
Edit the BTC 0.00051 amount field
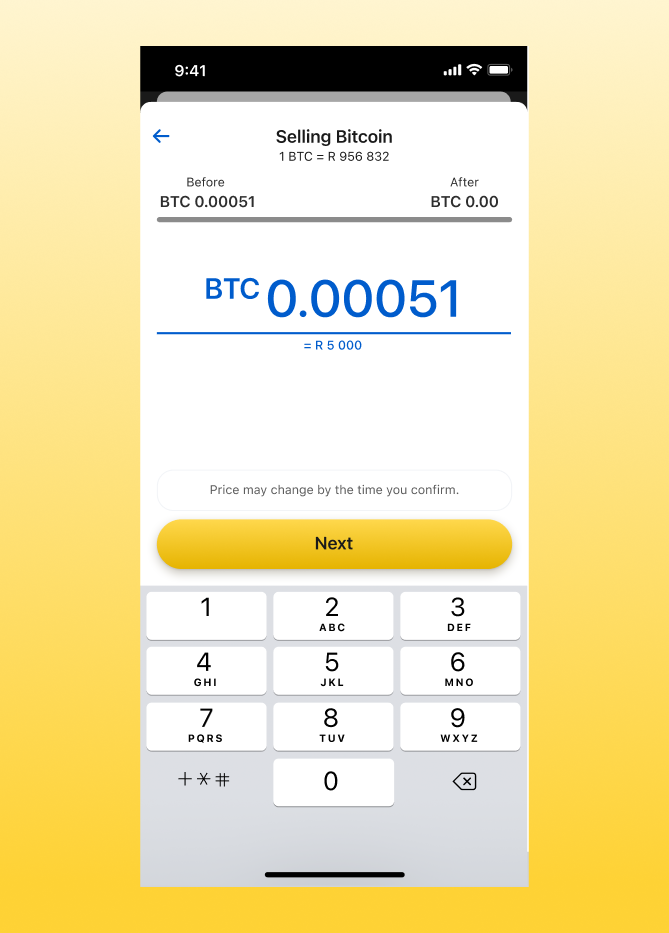334,299
